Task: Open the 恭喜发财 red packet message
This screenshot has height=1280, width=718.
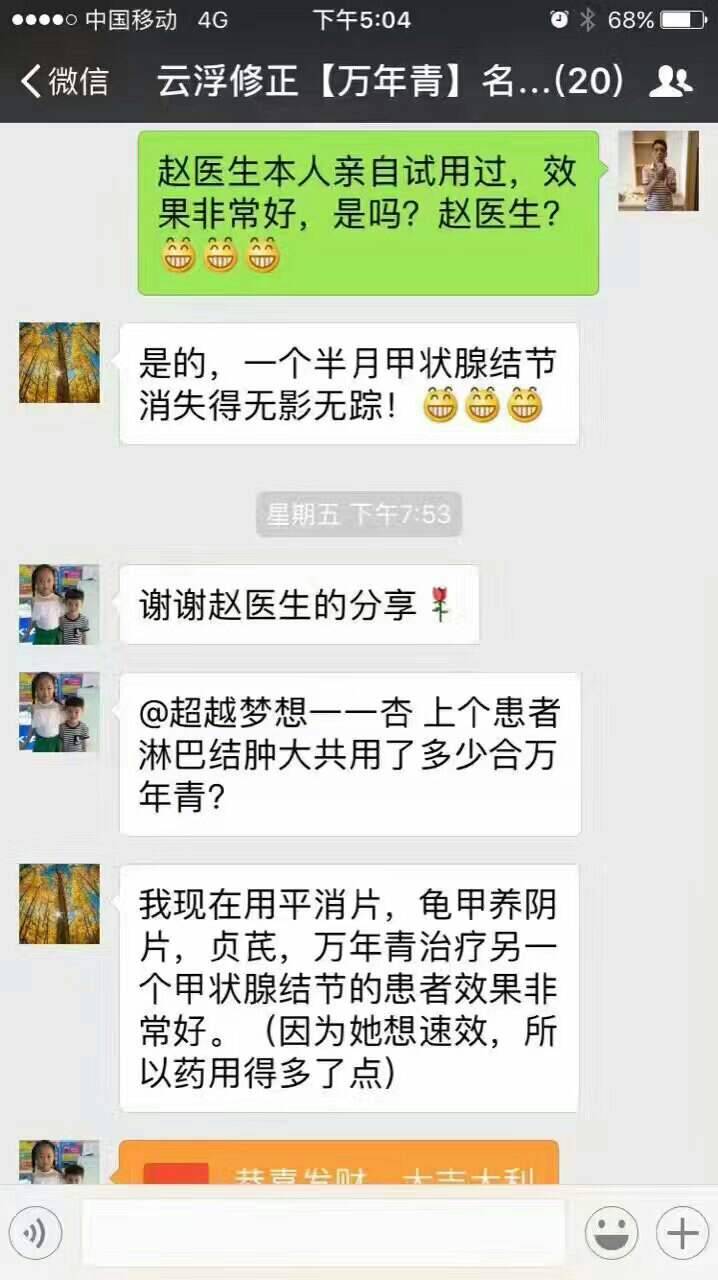Action: click(338, 1165)
